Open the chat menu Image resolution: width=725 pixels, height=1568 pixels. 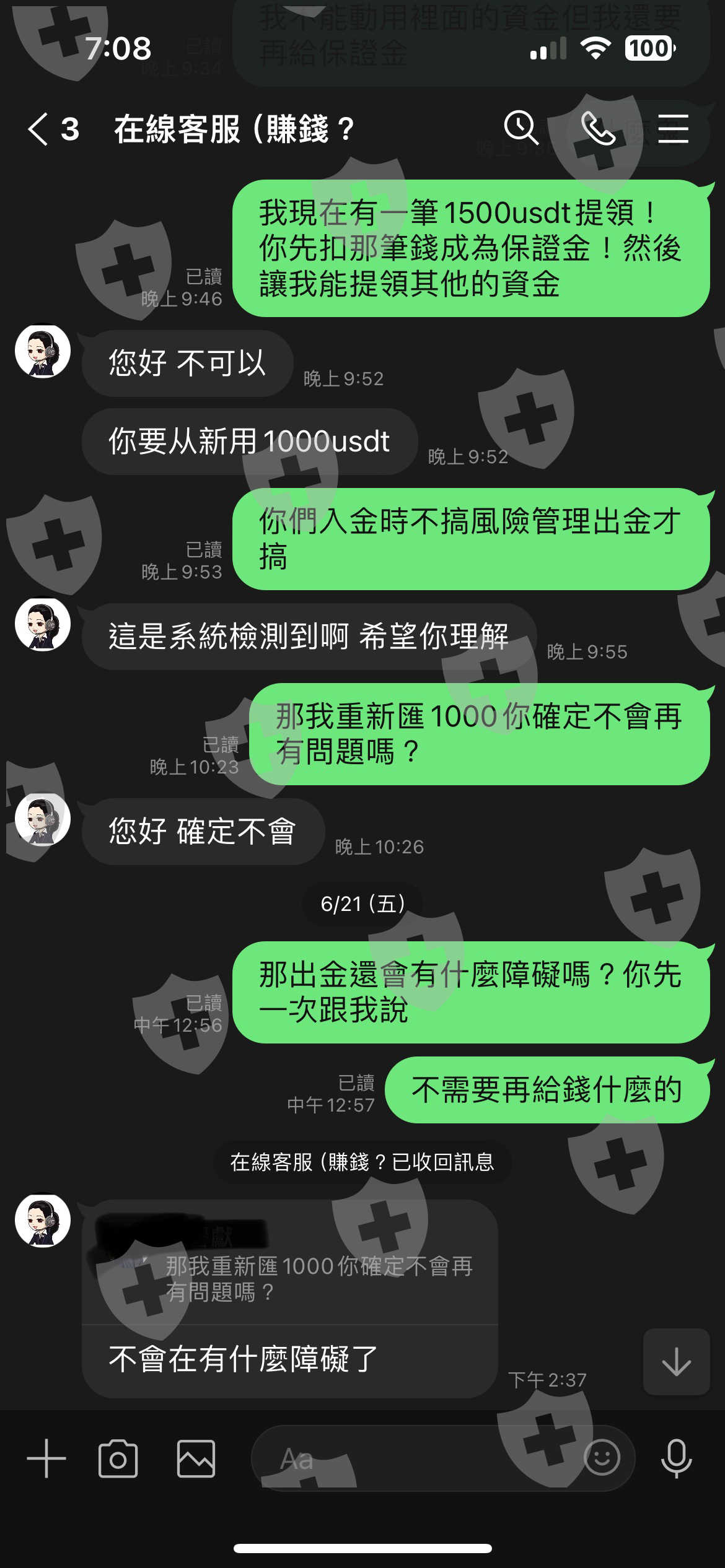pos(674,128)
